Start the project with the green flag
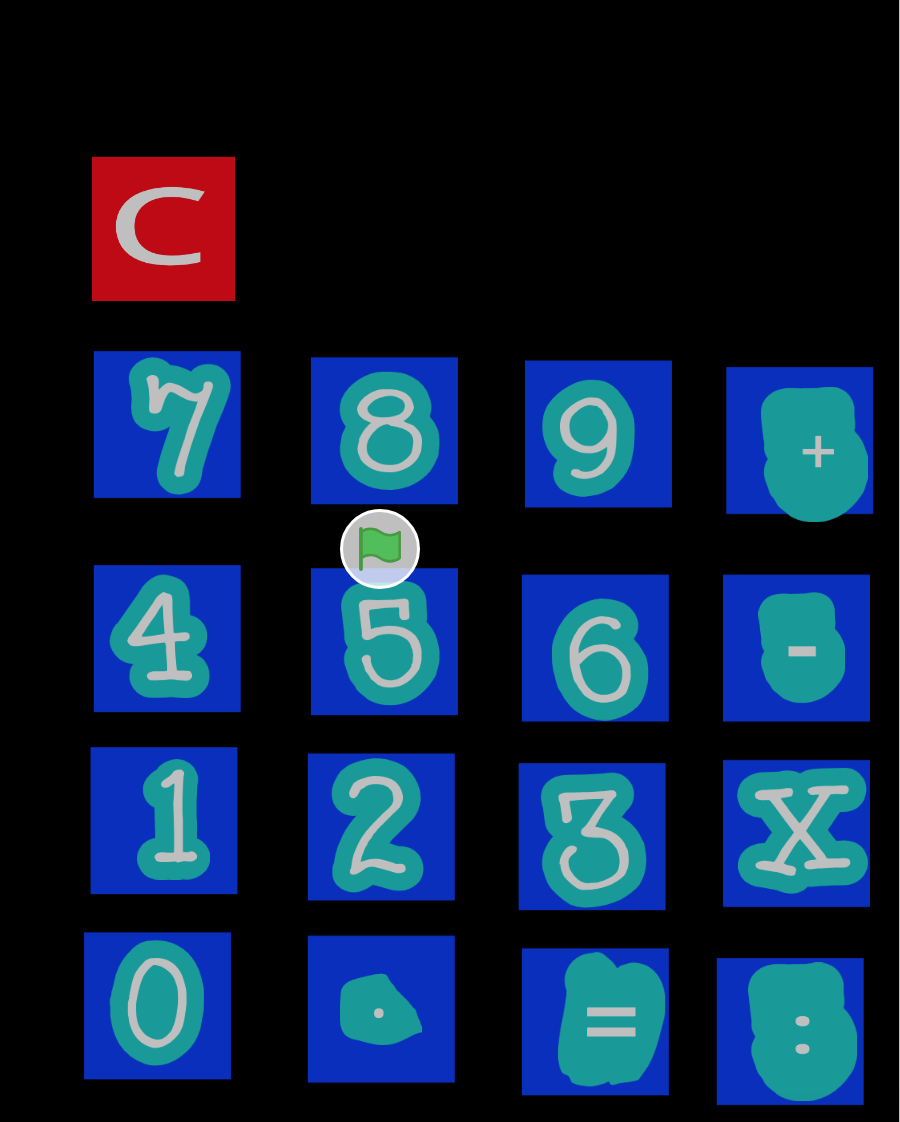 380,548
